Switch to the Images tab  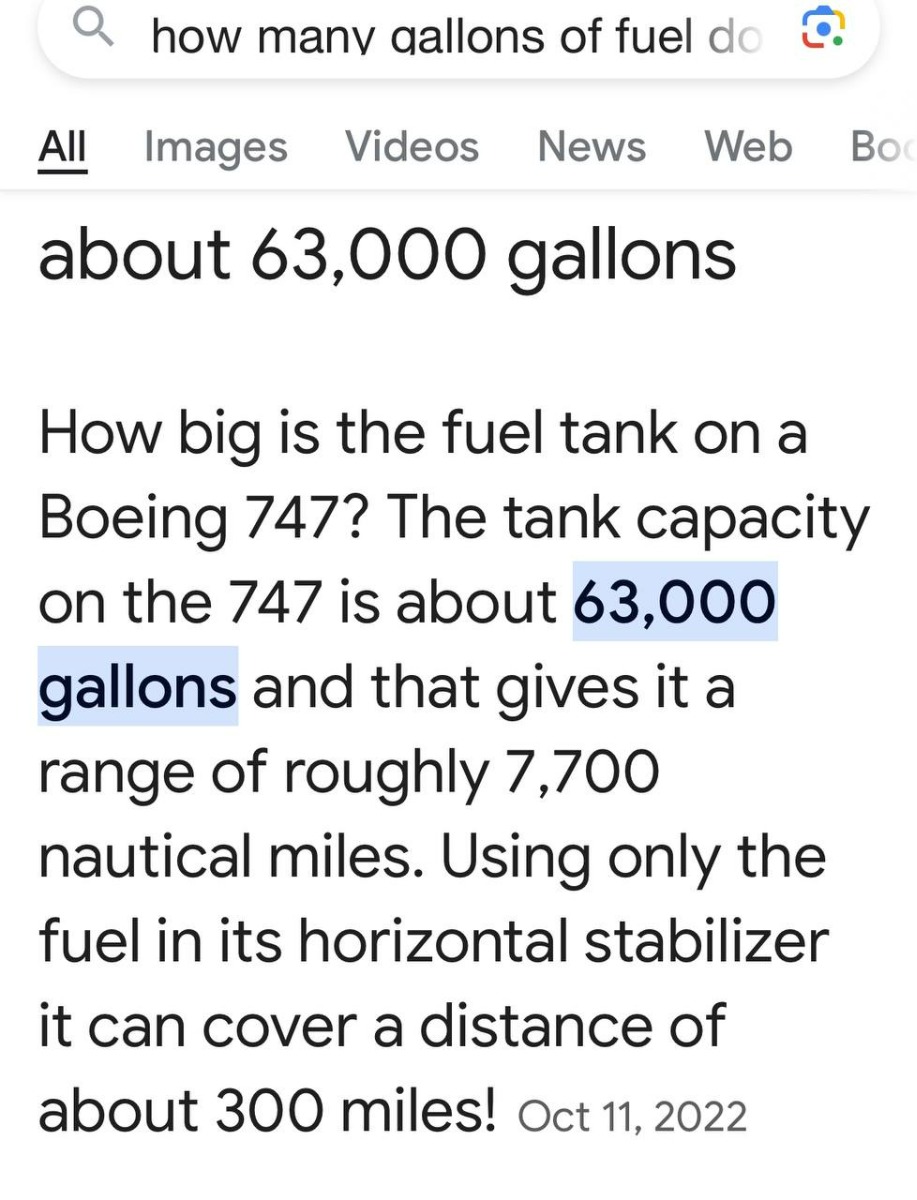216,148
